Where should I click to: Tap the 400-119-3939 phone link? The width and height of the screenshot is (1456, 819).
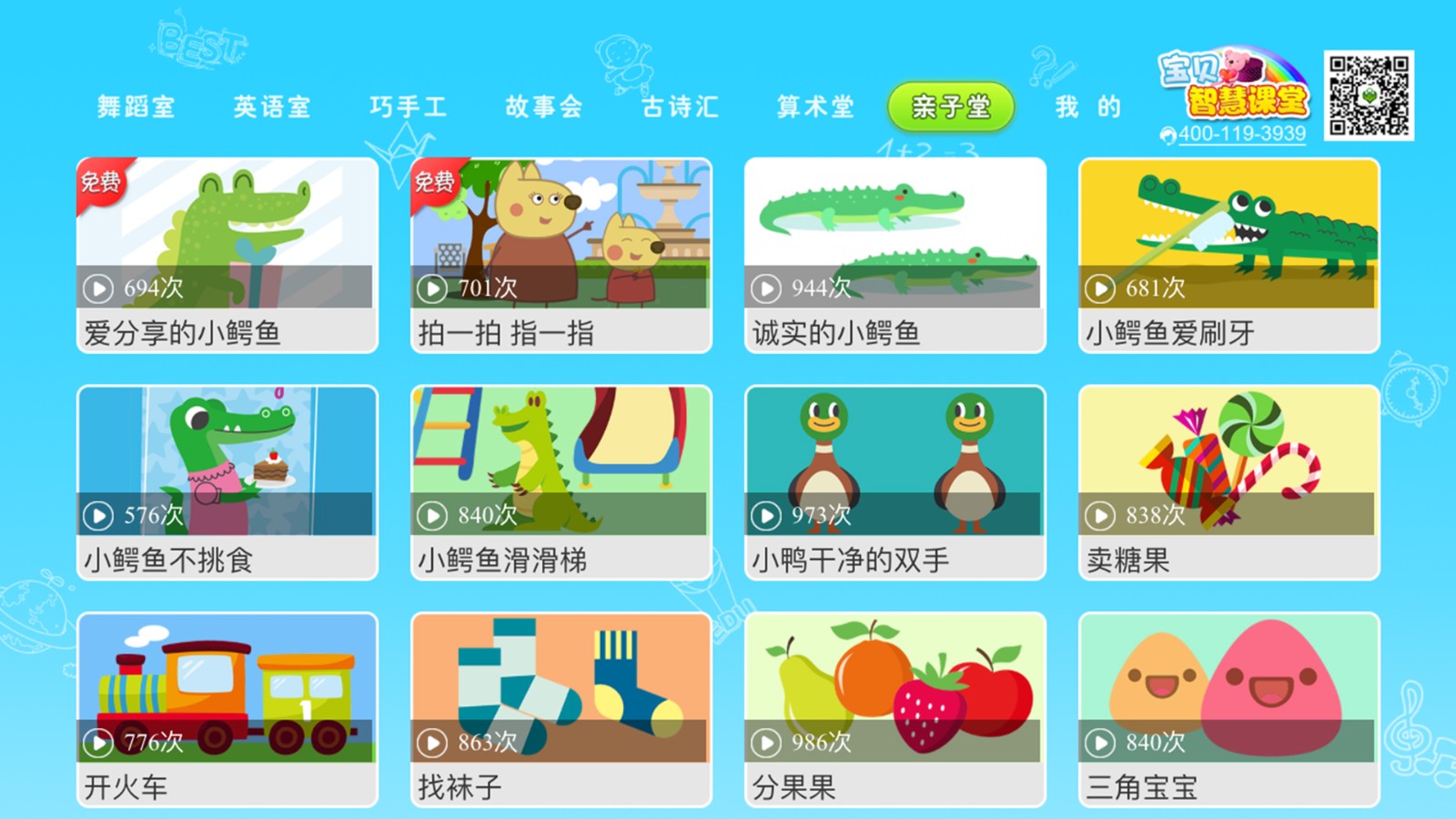click(1241, 134)
